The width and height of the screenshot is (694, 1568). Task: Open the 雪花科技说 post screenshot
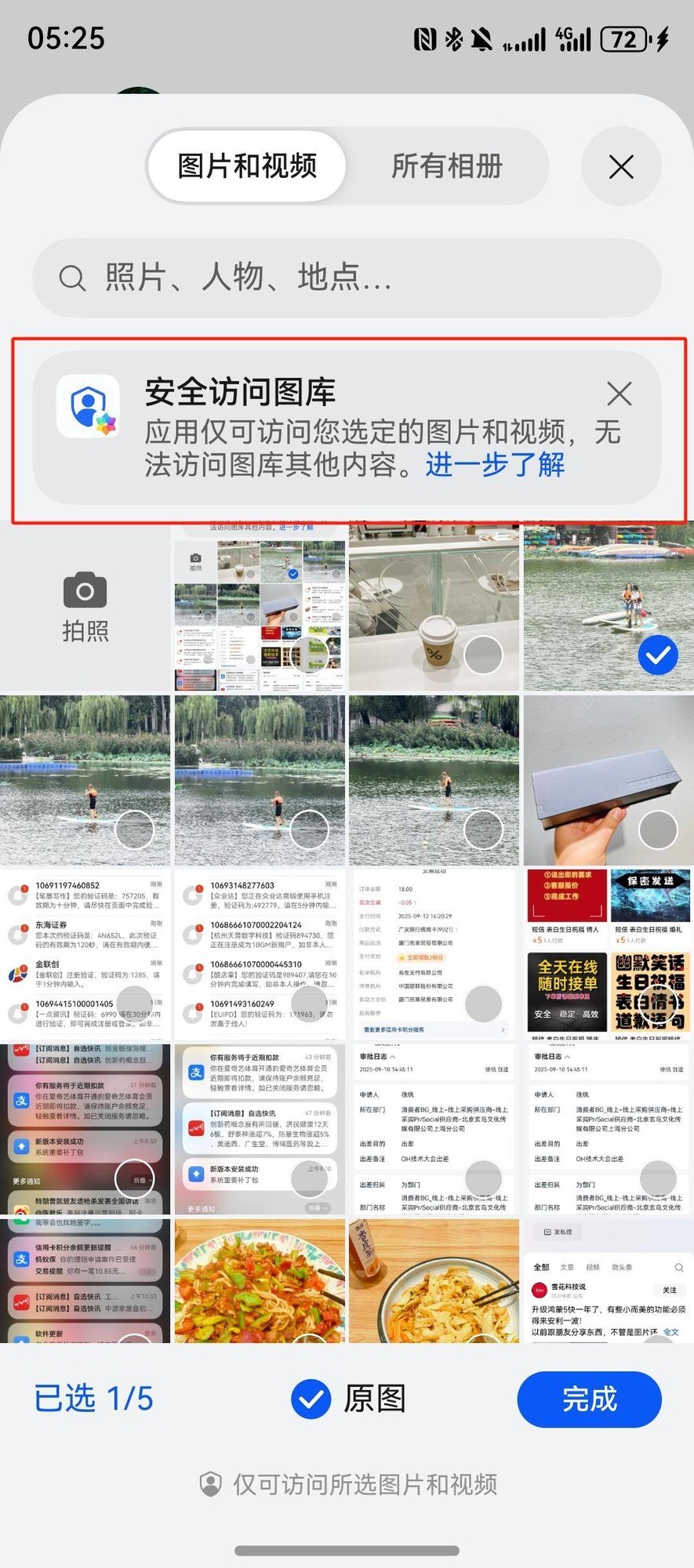coord(608,1279)
